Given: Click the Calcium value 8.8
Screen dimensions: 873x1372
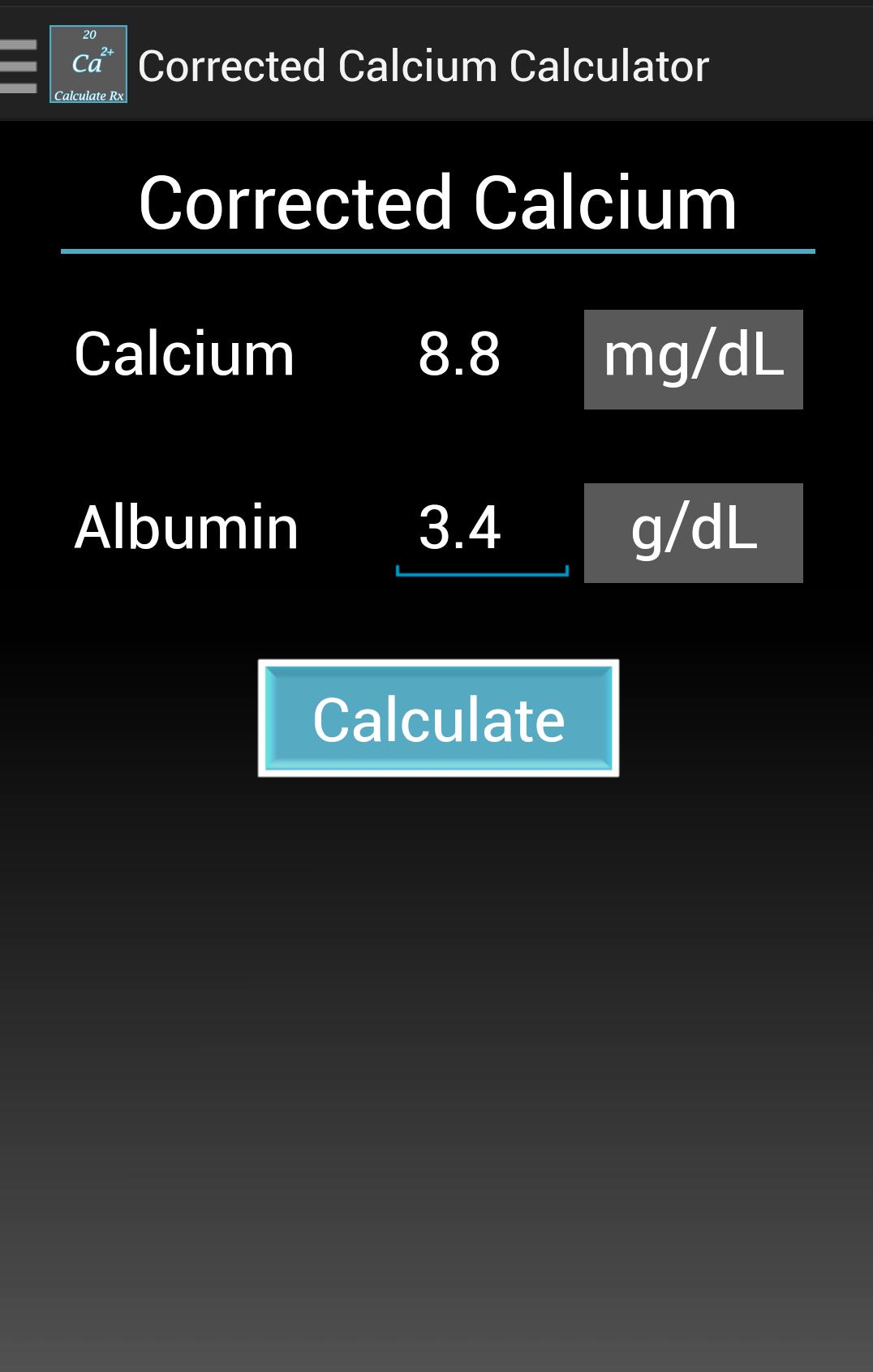Looking at the screenshot, I should tap(461, 354).
